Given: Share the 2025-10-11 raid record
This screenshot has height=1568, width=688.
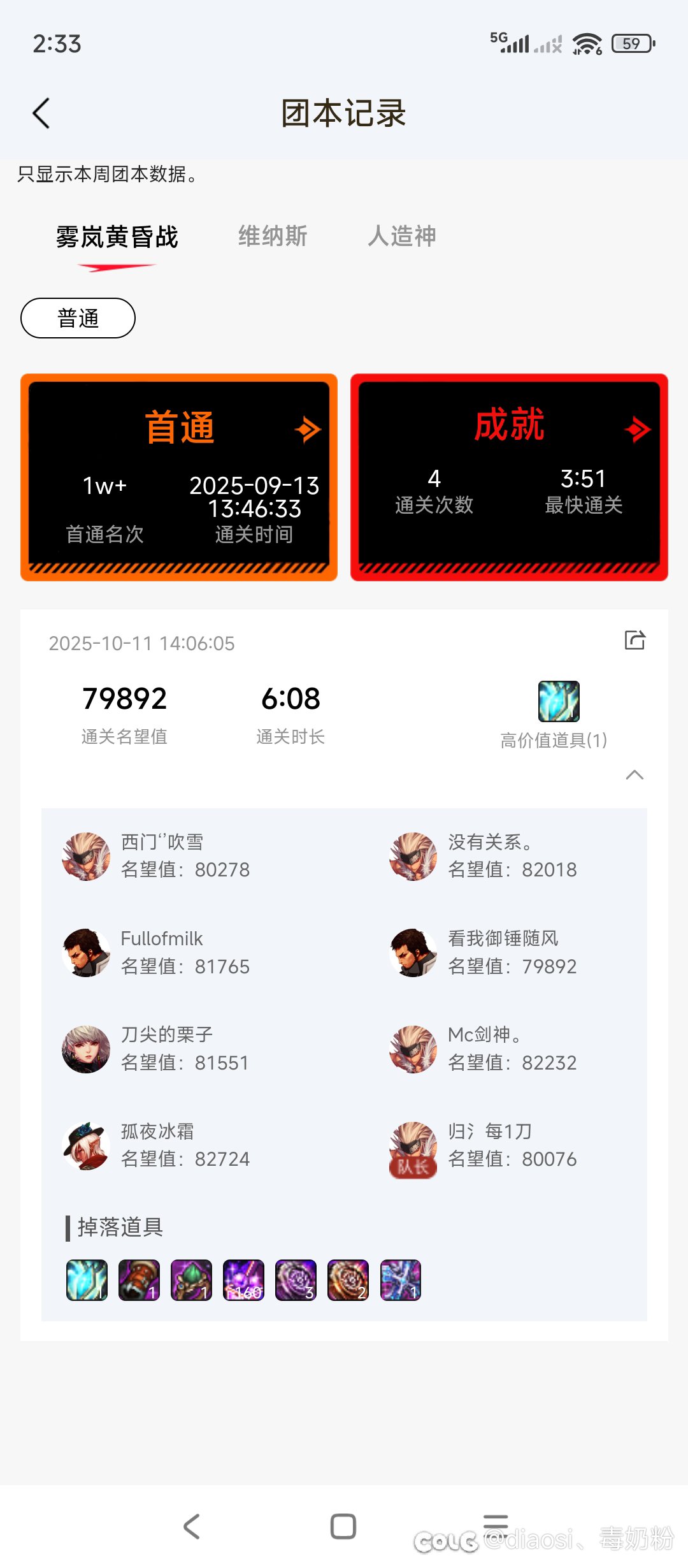Looking at the screenshot, I should 634,640.
